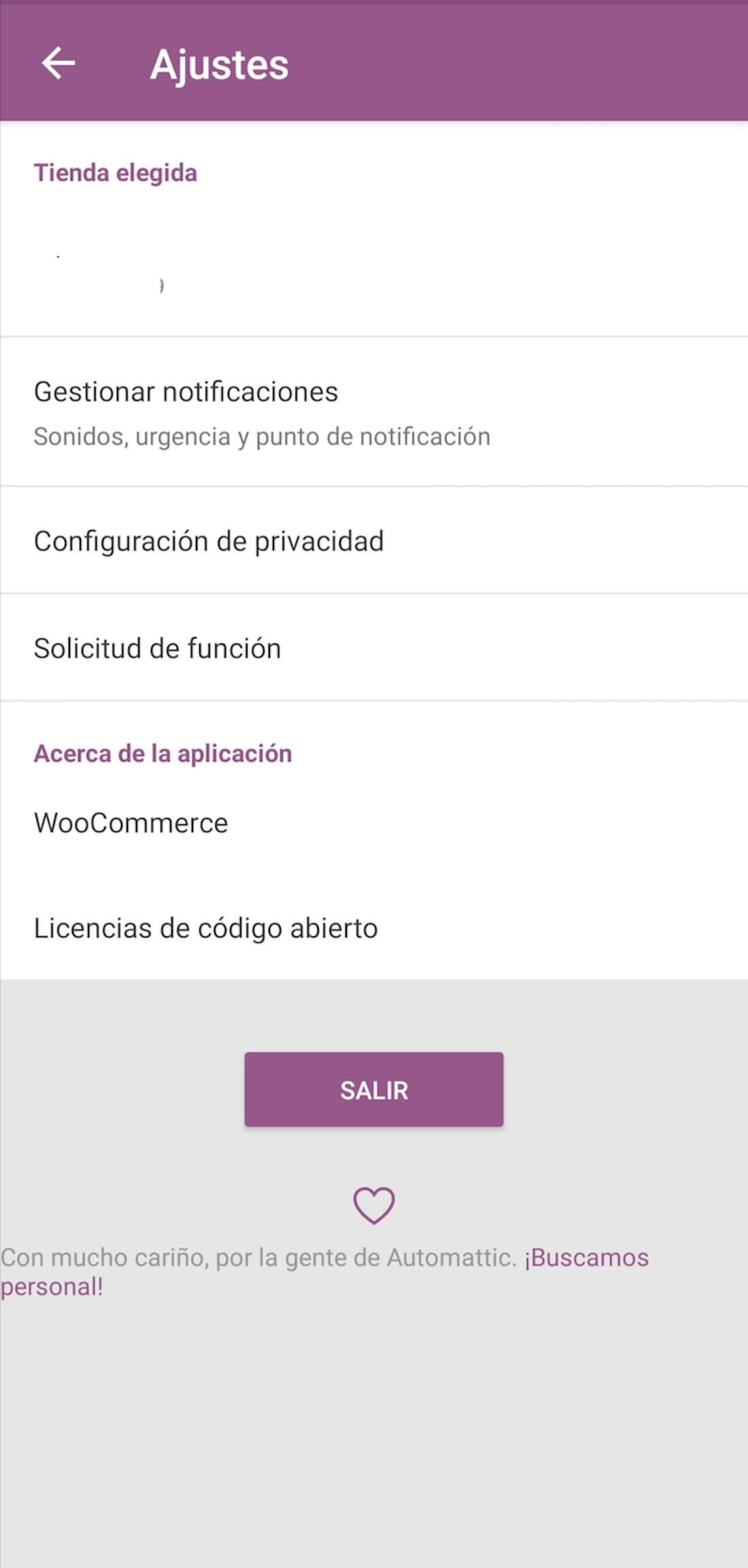Screen dimensions: 748x1568
Task: Open the WooCommerce about page
Action: [x=131, y=823]
